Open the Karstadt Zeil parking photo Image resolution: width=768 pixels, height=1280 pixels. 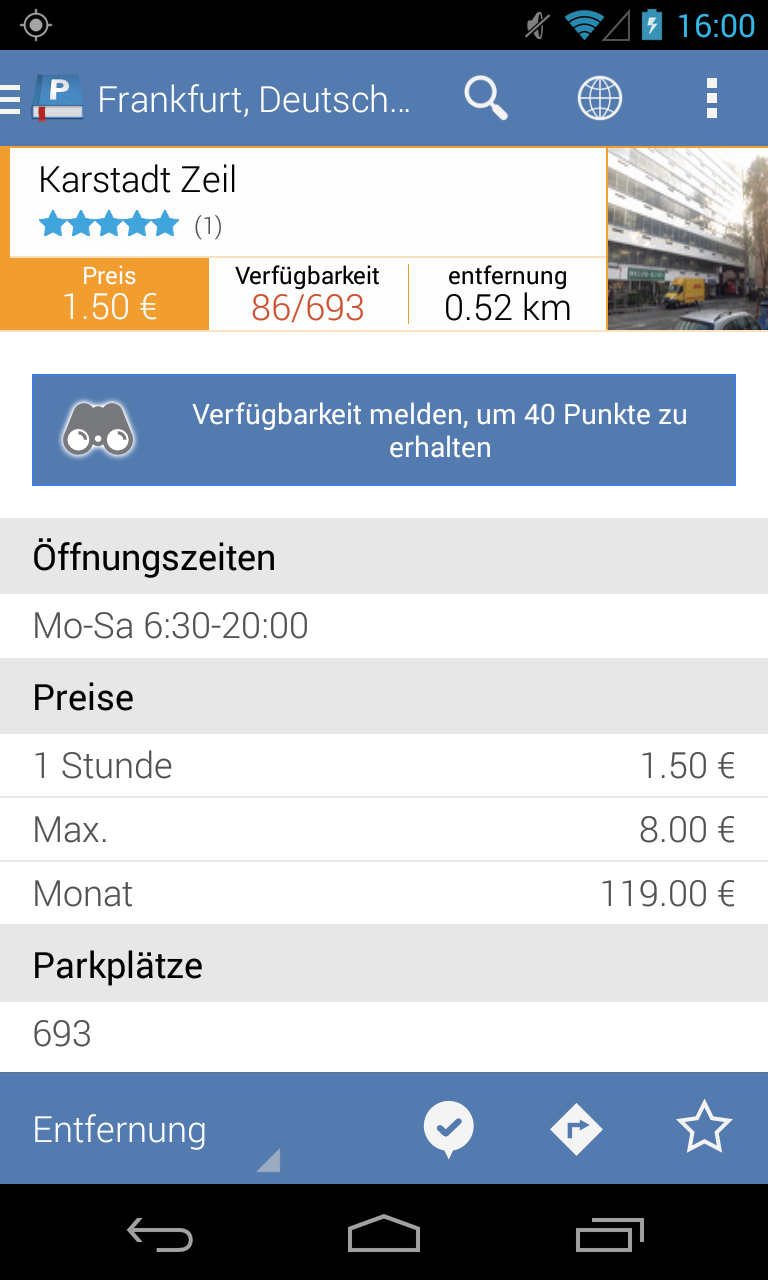pos(687,239)
